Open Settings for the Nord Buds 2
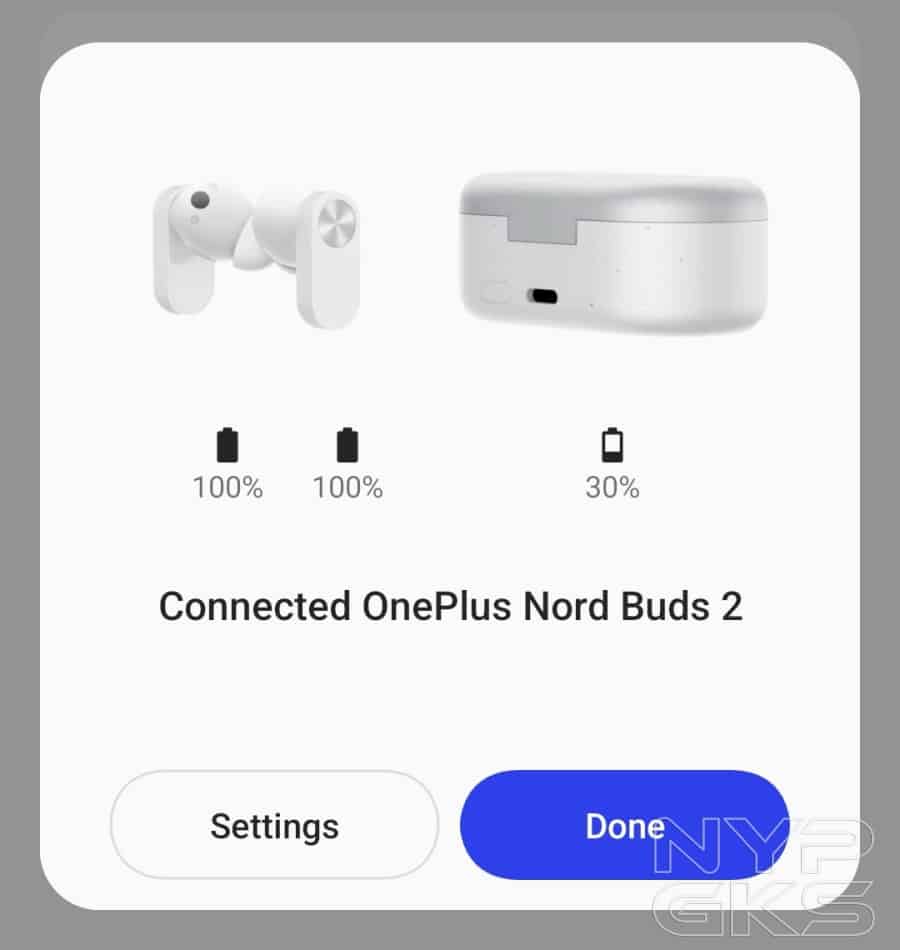900x950 pixels. (x=274, y=826)
